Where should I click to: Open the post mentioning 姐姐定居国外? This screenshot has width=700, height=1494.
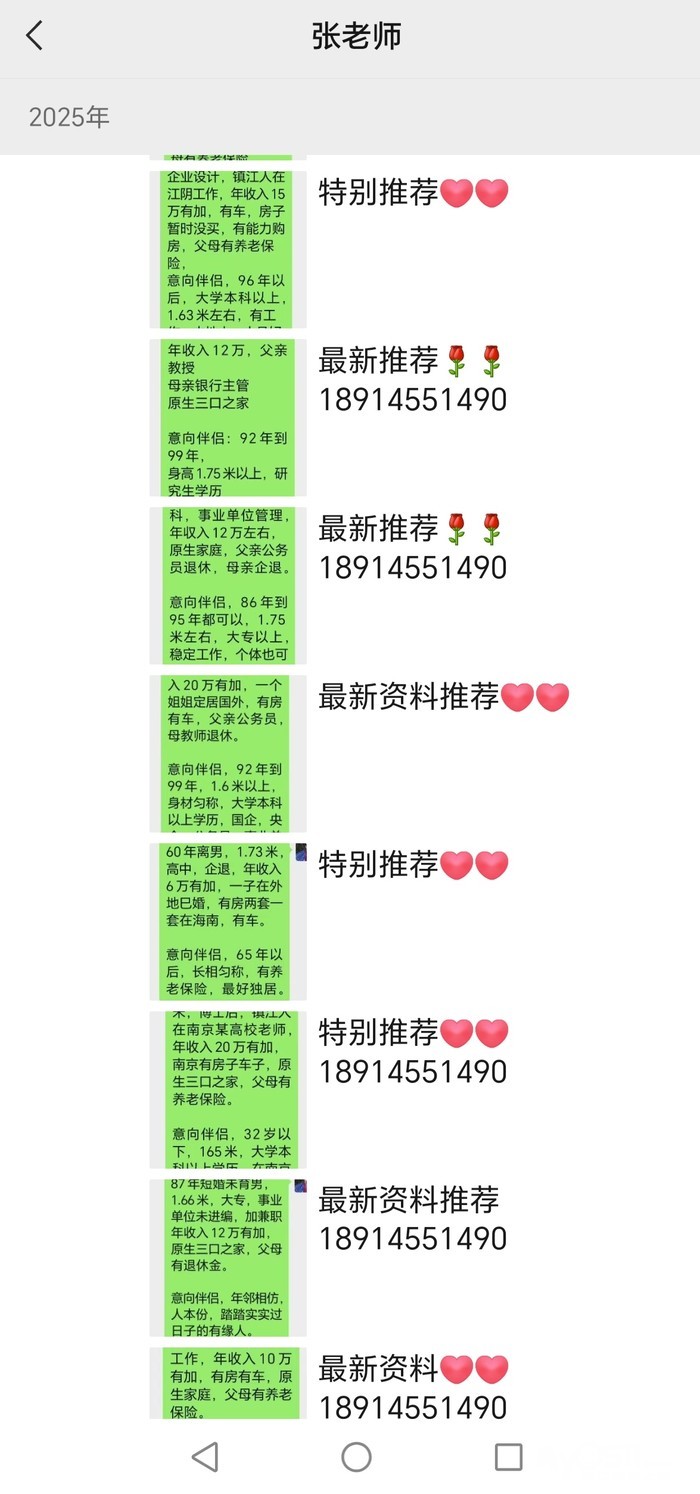(x=228, y=753)
